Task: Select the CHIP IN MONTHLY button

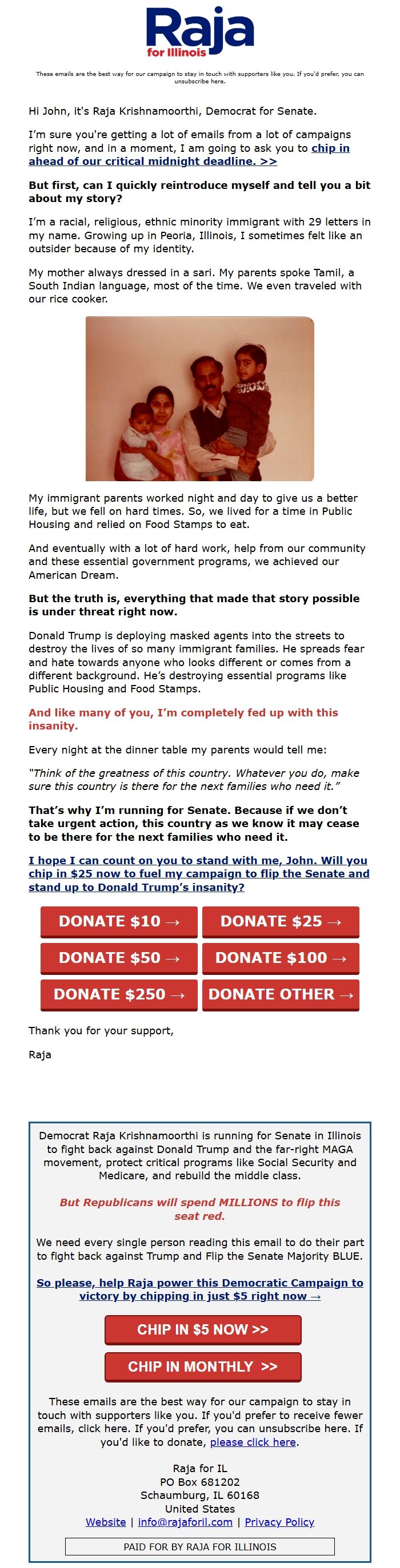Action: point(202,1367)
